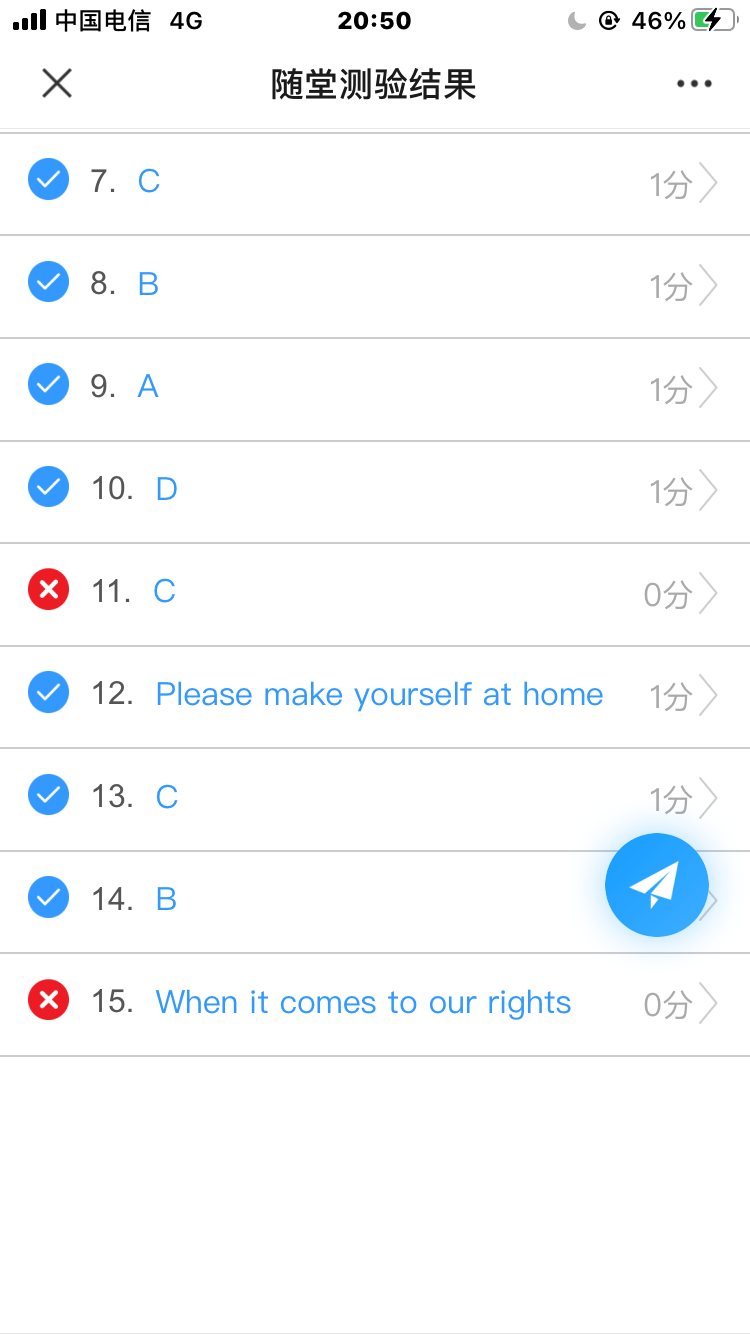Close the quiz results page

(x=57, y=83)
